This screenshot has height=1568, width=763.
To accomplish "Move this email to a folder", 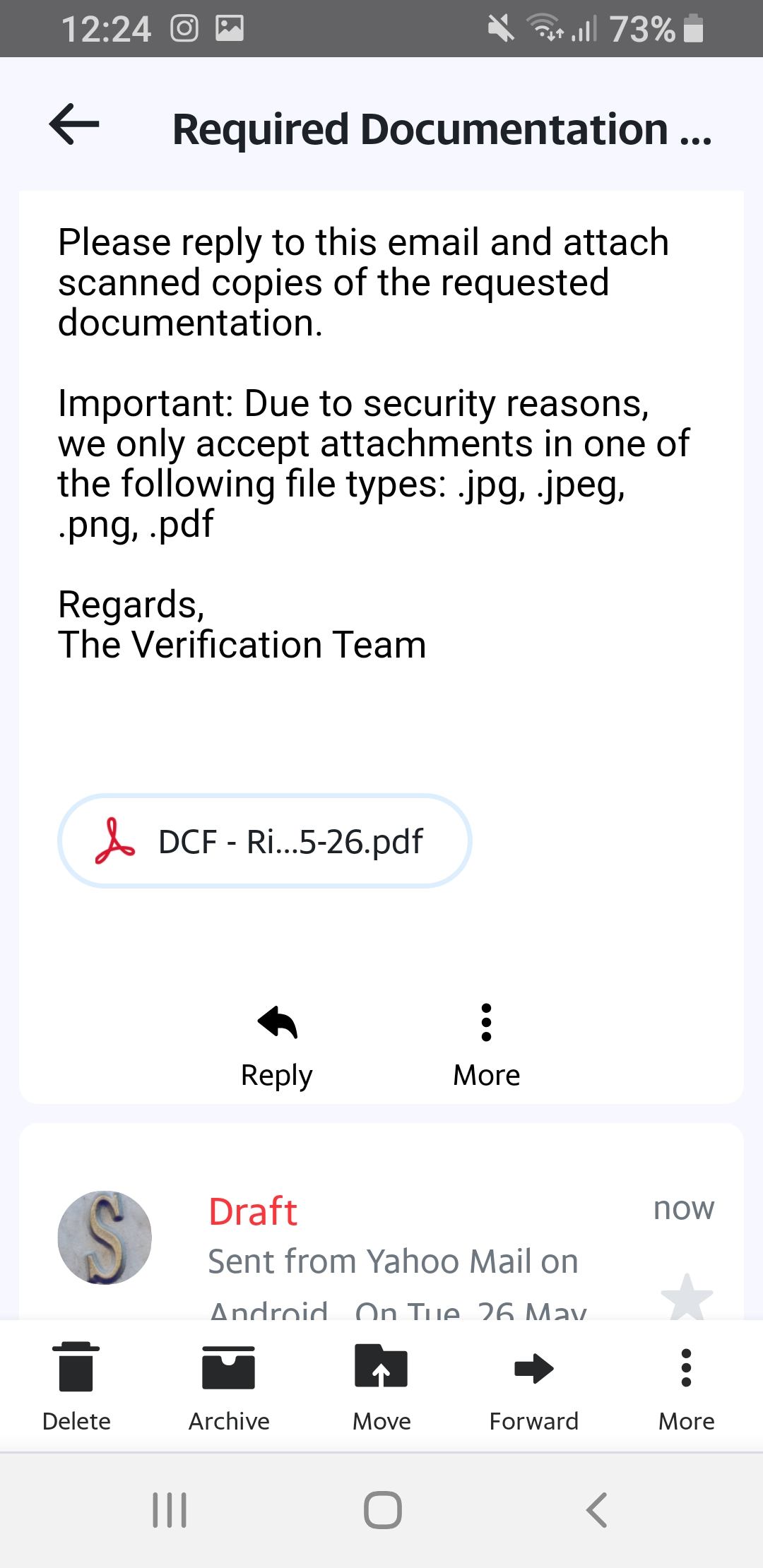I will [x=381, y=1386].
